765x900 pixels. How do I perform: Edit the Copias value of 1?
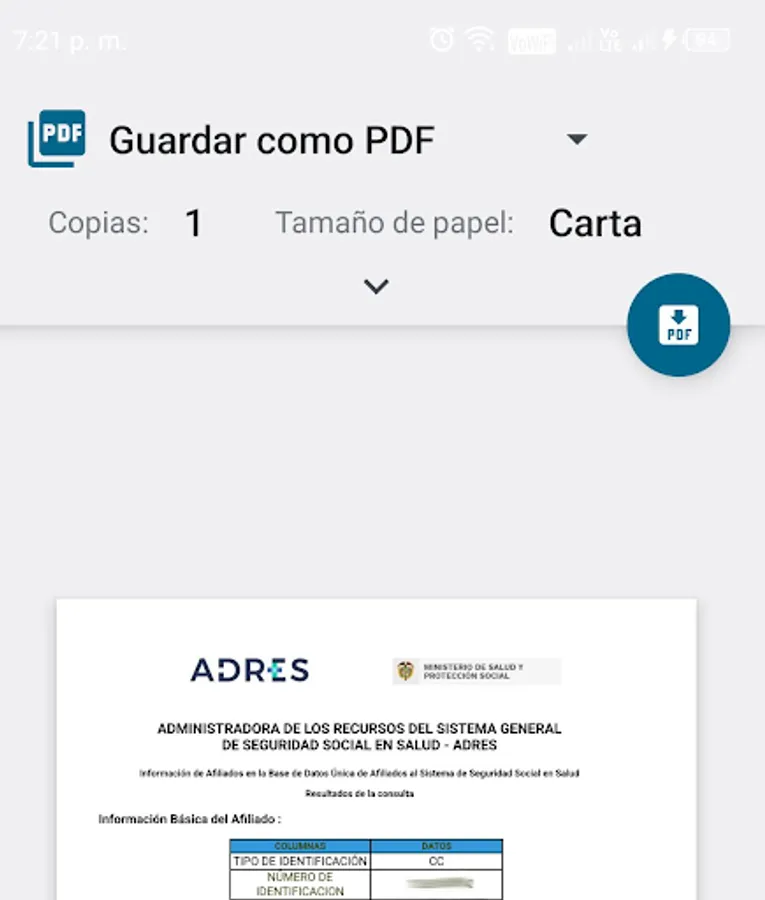tap(193, 223)
